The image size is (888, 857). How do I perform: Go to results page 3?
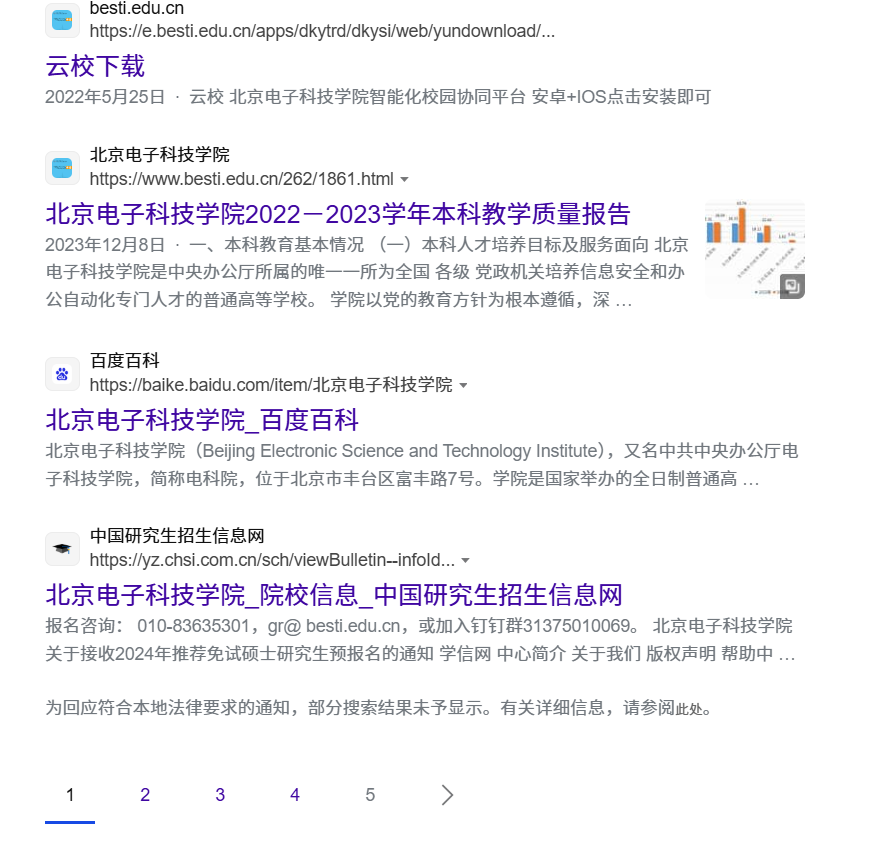pos(220,795)
